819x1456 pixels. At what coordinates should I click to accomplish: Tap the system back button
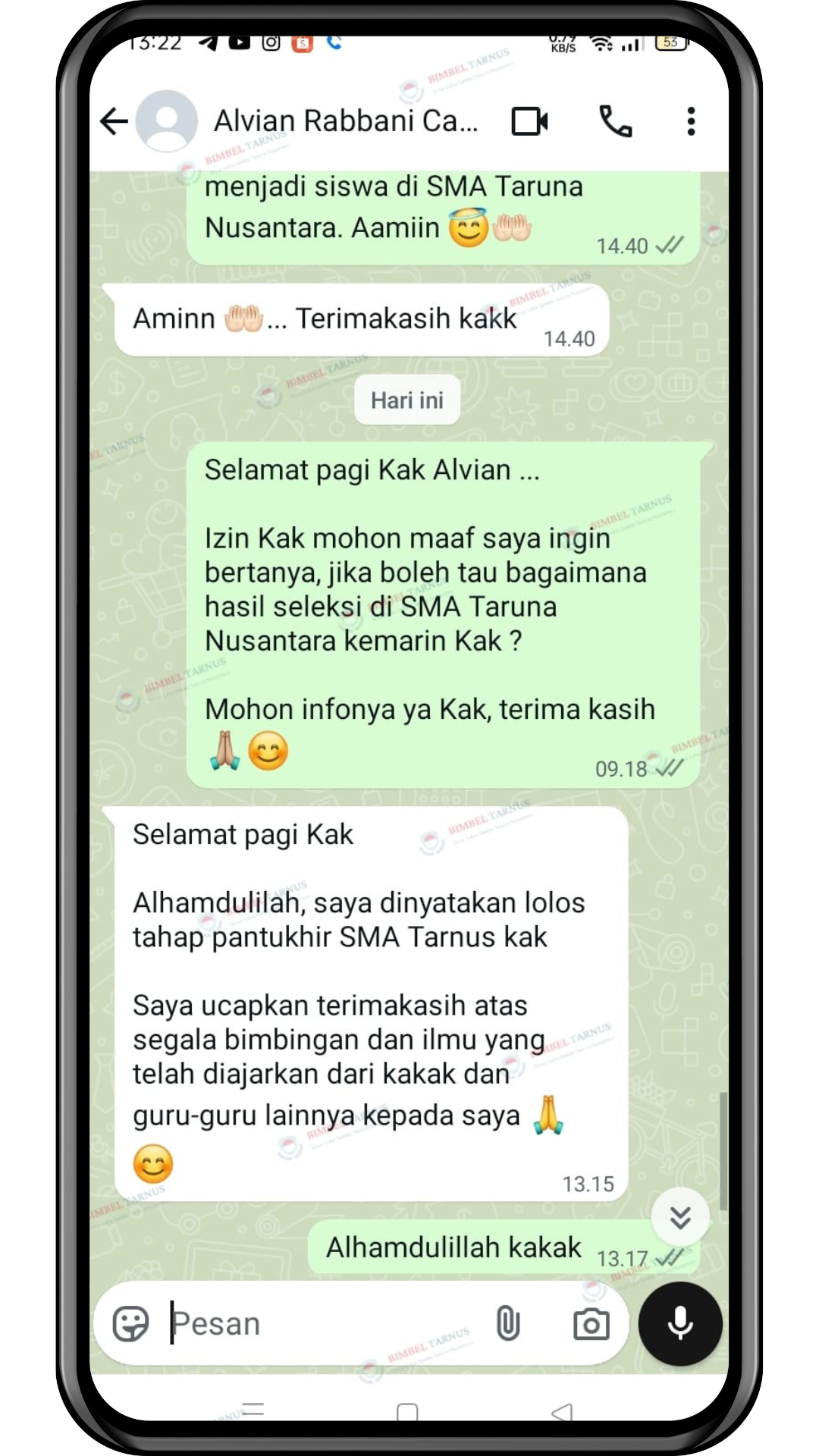[562, 1411]
